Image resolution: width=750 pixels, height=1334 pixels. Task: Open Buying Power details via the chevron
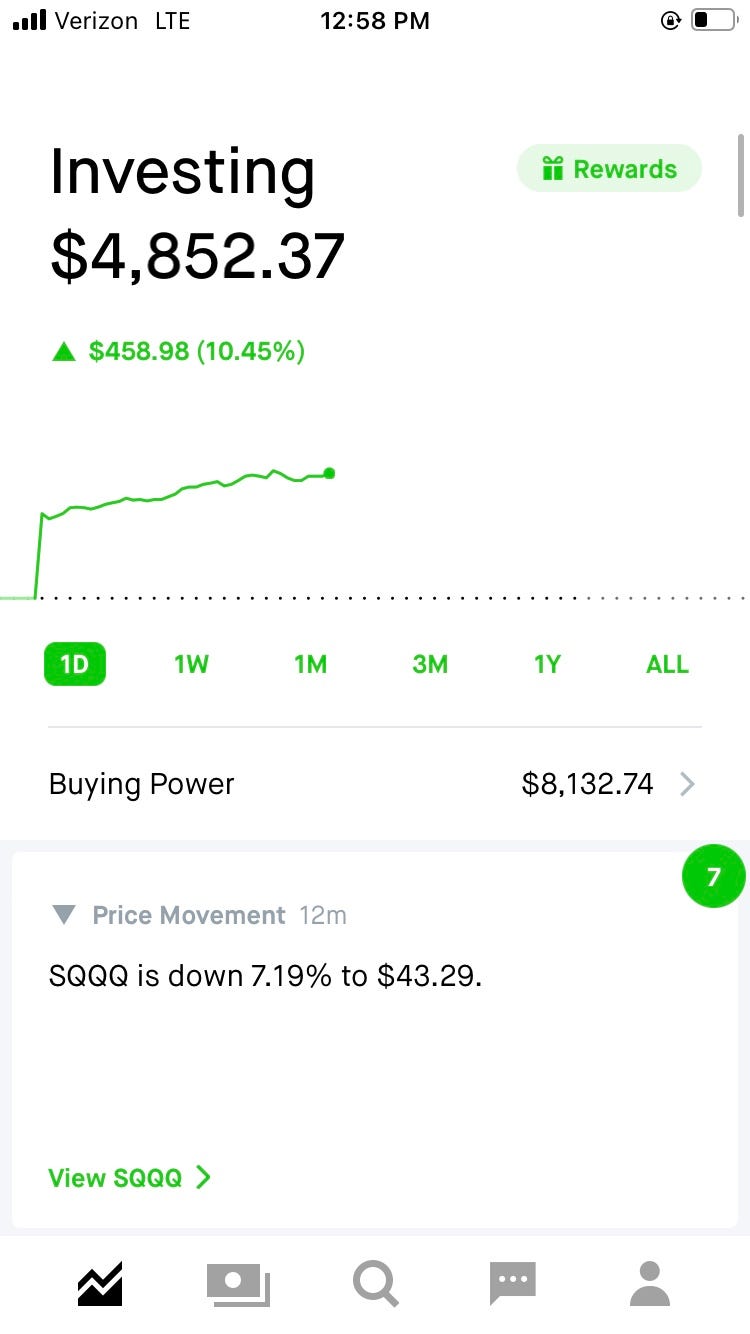(687, 784)
